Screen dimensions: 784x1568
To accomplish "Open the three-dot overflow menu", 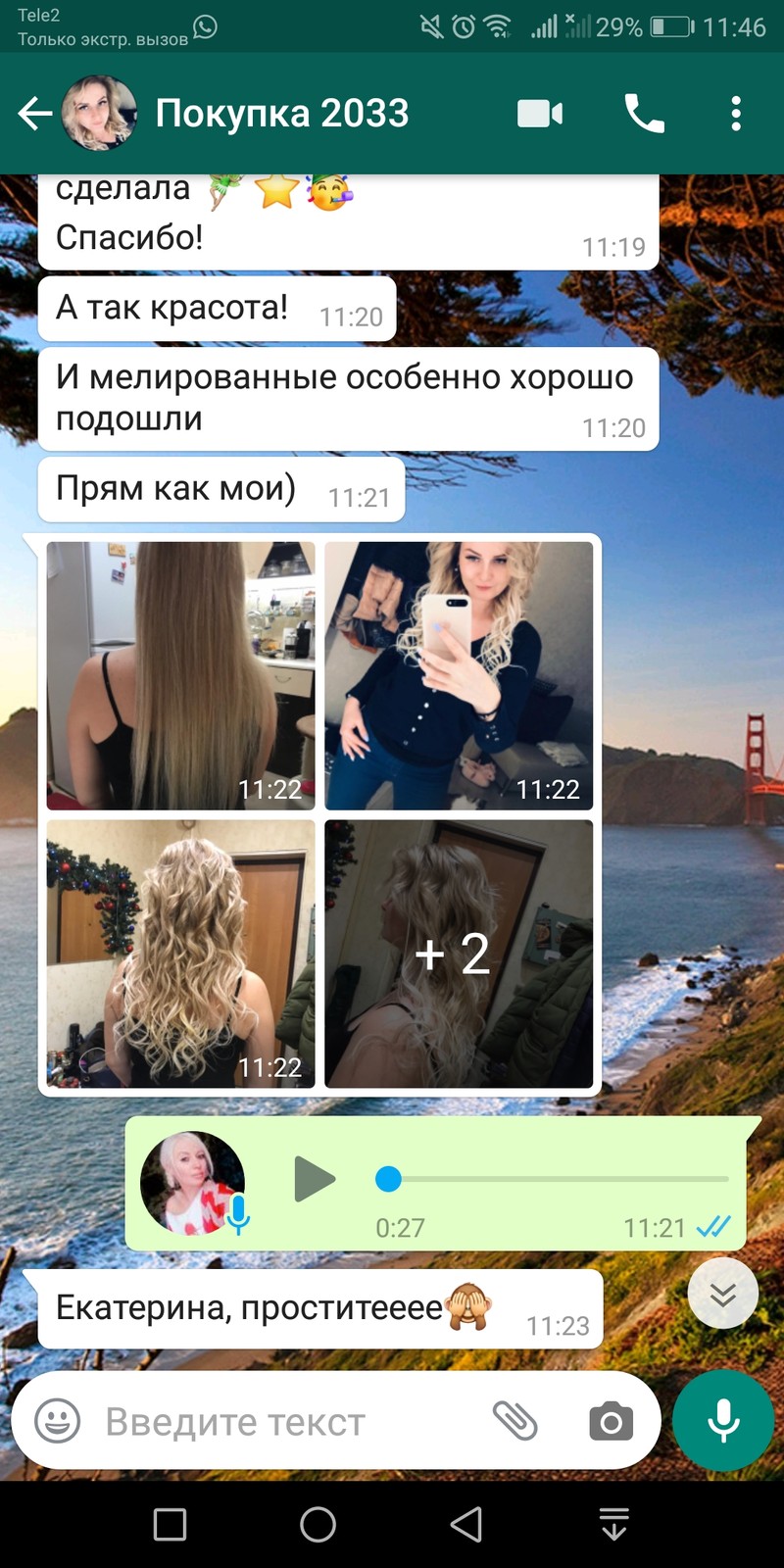I will pos(736,115).
